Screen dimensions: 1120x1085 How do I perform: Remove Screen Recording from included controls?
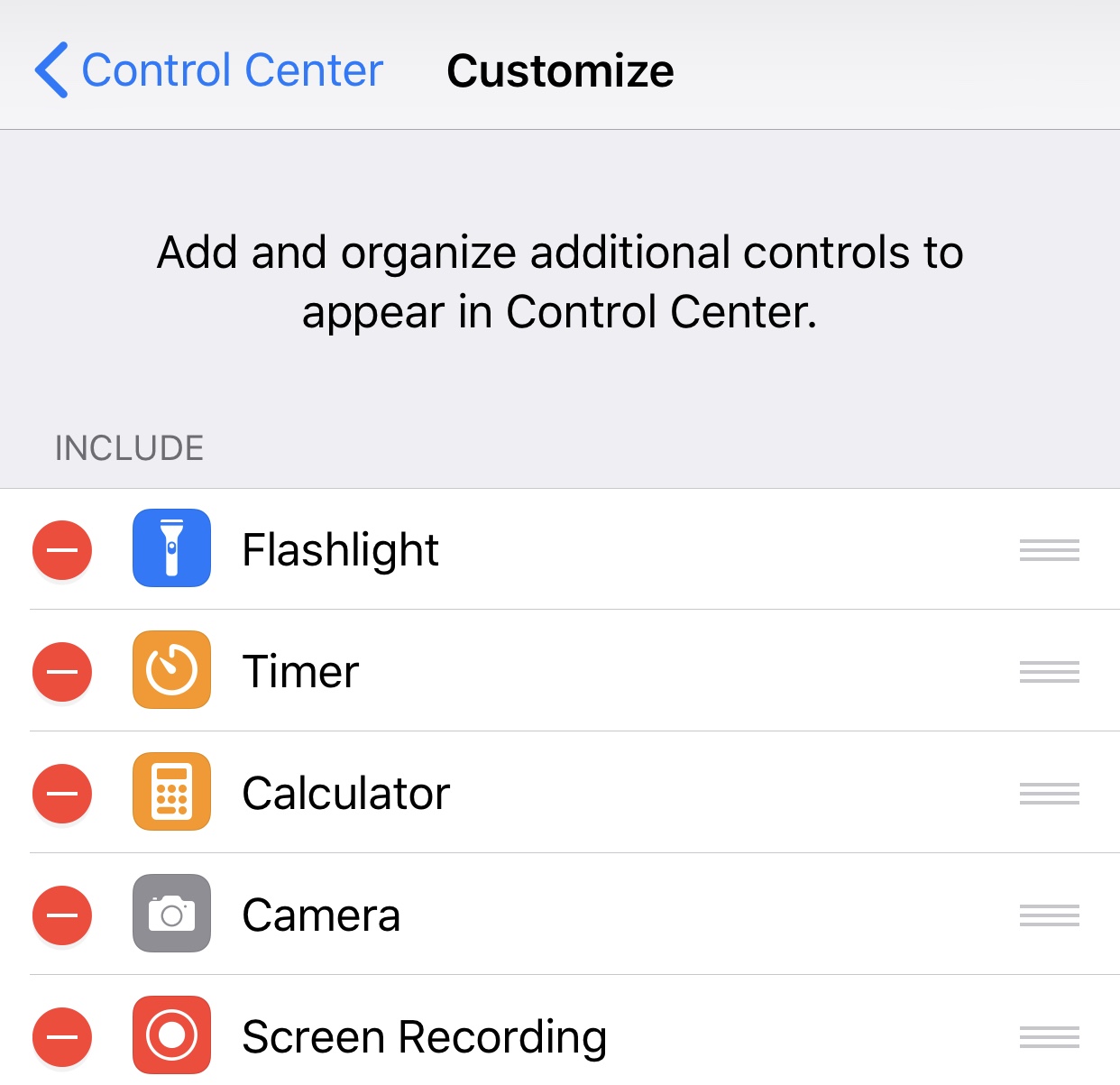[x=62, y=1037]
